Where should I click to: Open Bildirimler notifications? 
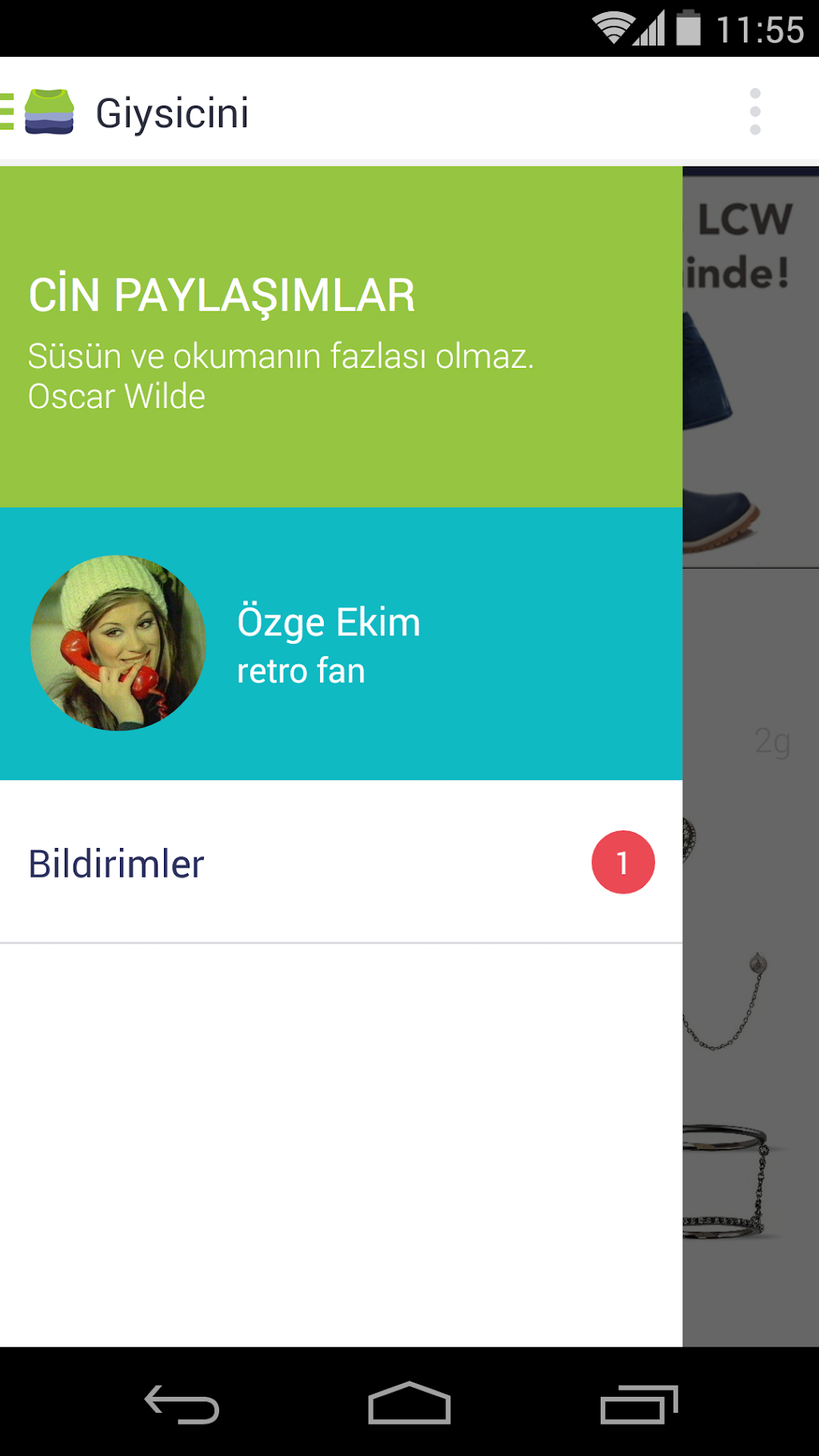pyautogui.click(x=341, y=862)
